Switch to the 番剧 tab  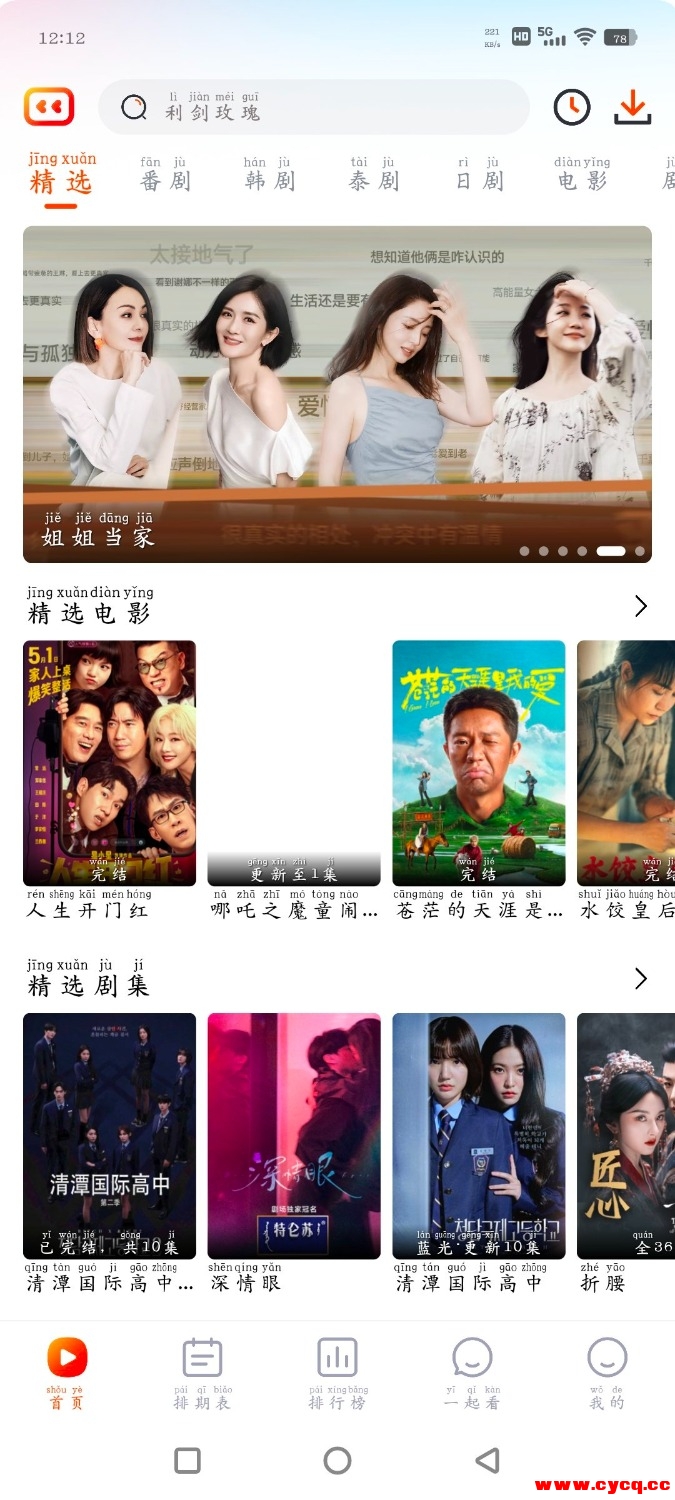point(165,175)
